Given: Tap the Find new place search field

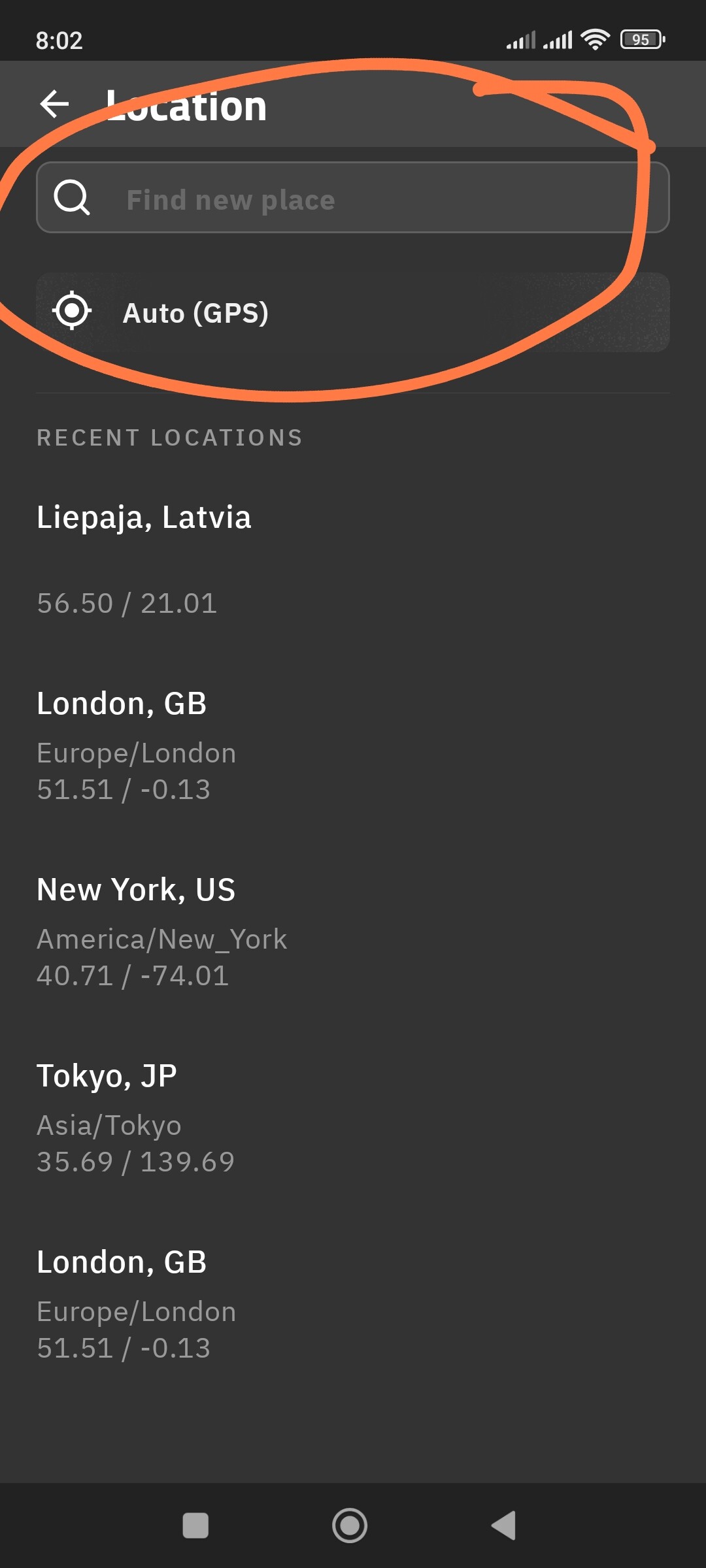Looking at the screenshot, I should 353,198.
